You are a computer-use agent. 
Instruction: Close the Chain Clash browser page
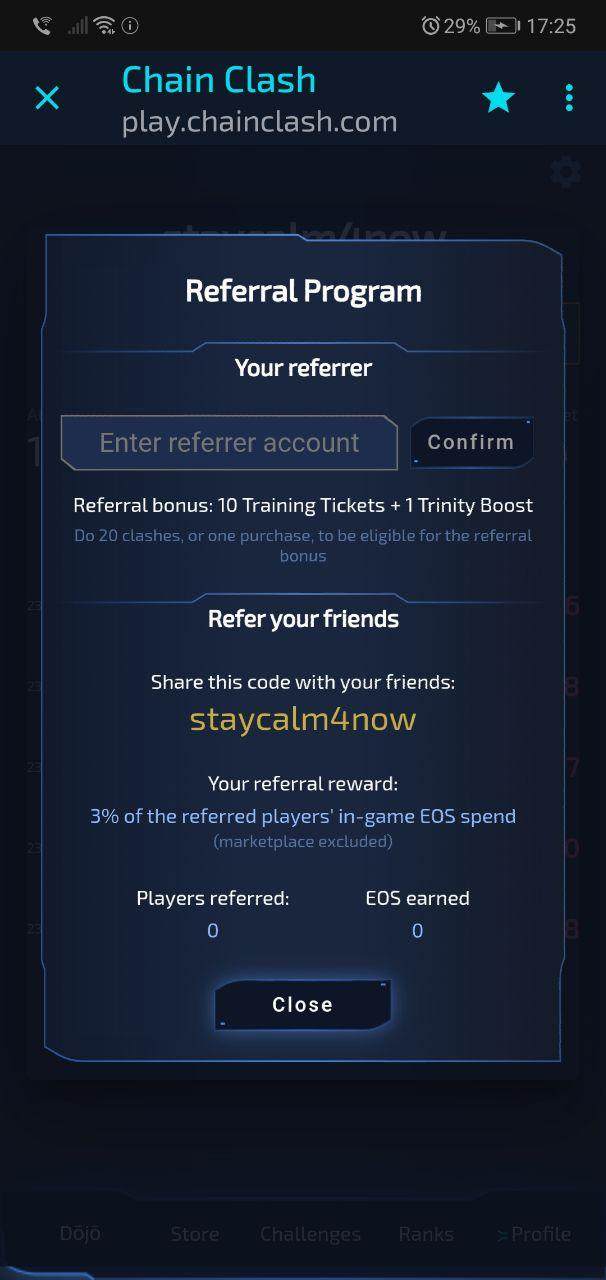click(47, 98)
